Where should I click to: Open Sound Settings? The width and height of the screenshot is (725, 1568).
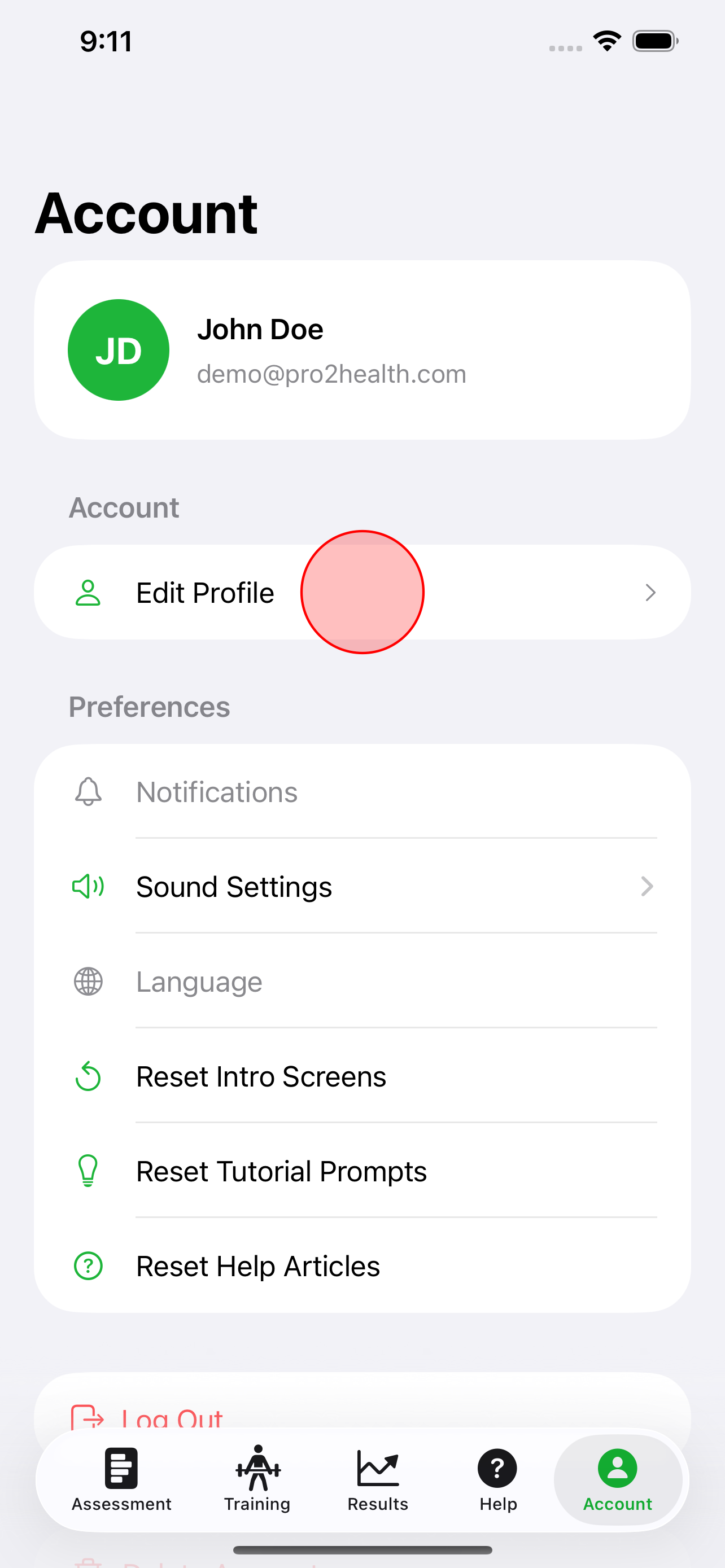pyautogui.click(x=361, y=886)
